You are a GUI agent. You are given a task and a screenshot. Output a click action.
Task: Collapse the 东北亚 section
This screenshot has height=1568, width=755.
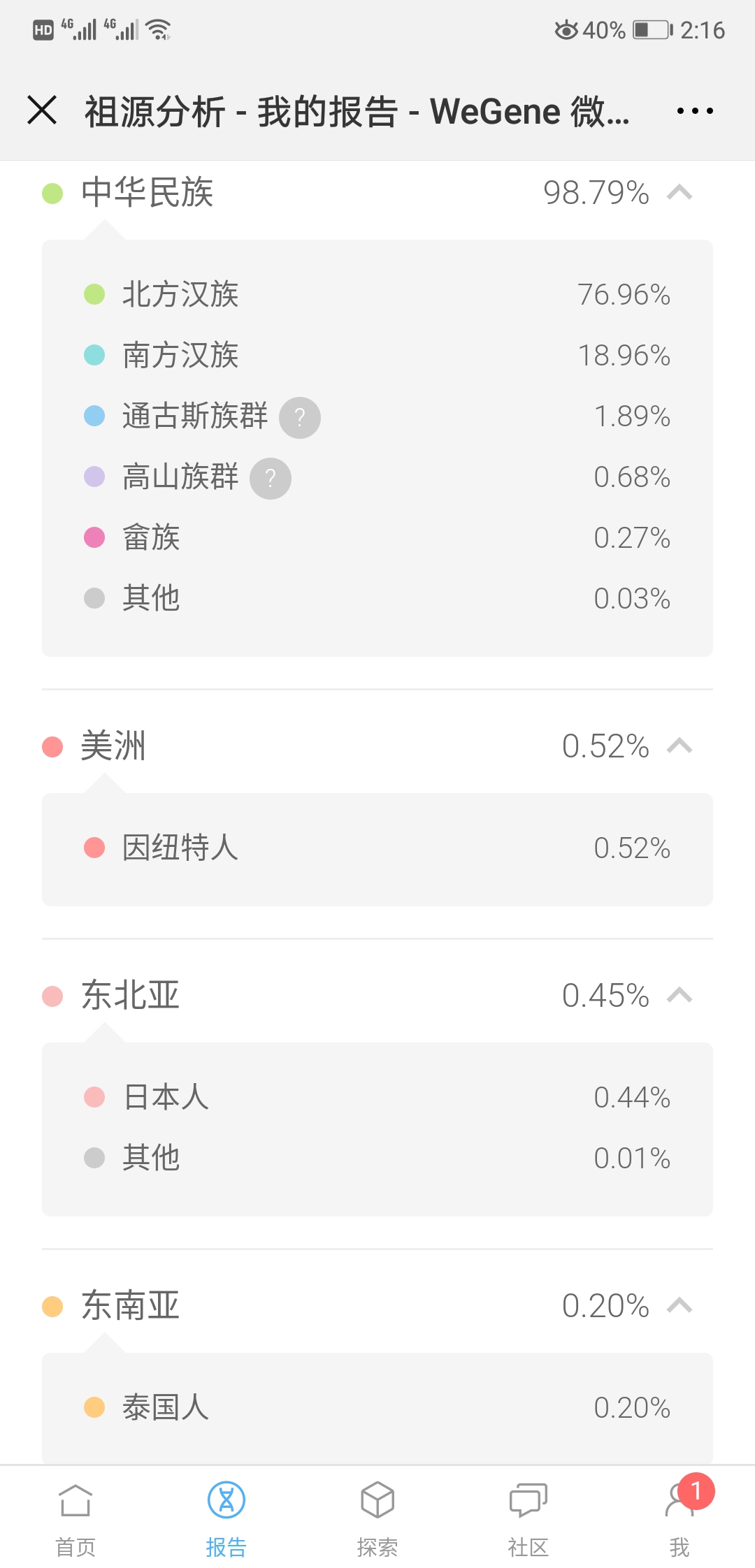[x=679, y=995]
